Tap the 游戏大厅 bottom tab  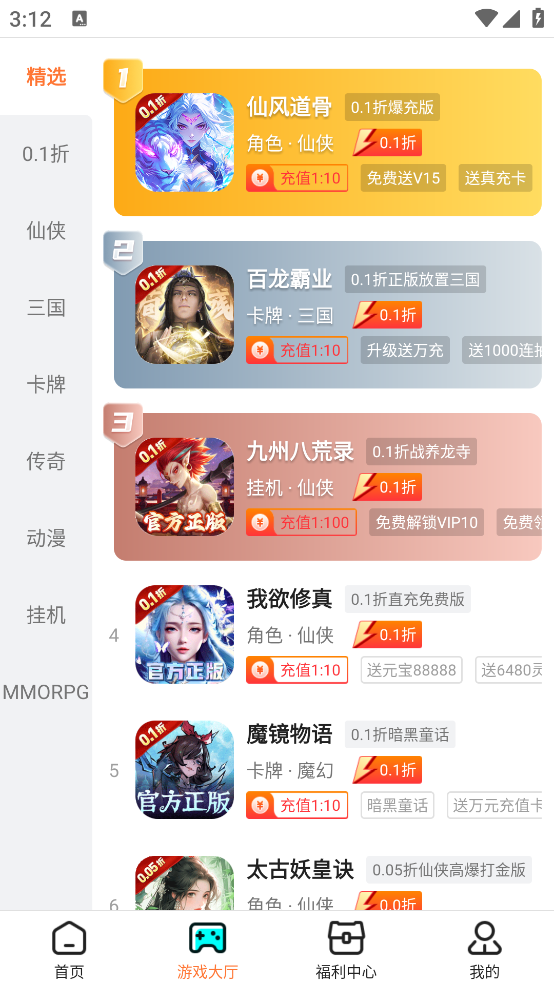tap(208, 949)
